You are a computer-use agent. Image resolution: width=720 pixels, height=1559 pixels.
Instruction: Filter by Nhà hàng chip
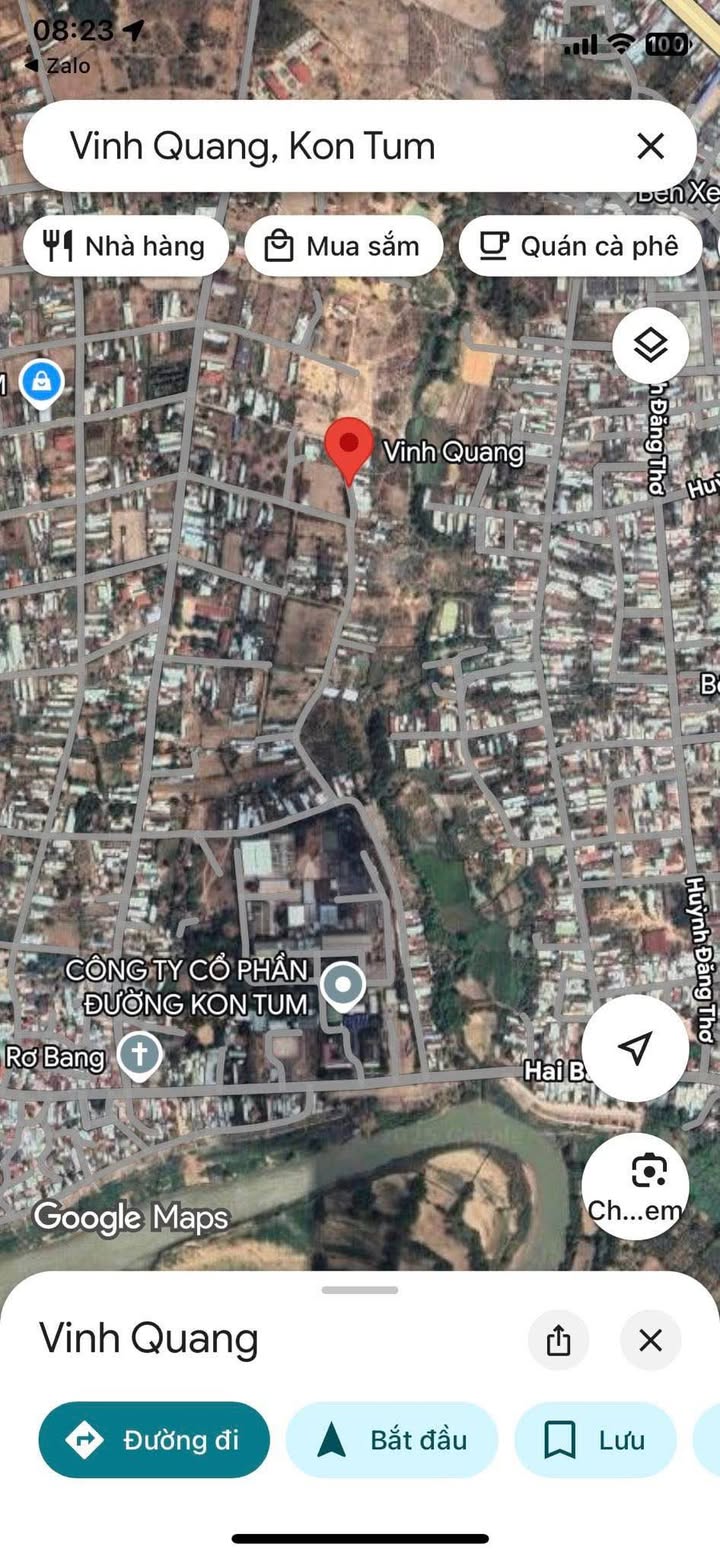(x=126, y=246)
